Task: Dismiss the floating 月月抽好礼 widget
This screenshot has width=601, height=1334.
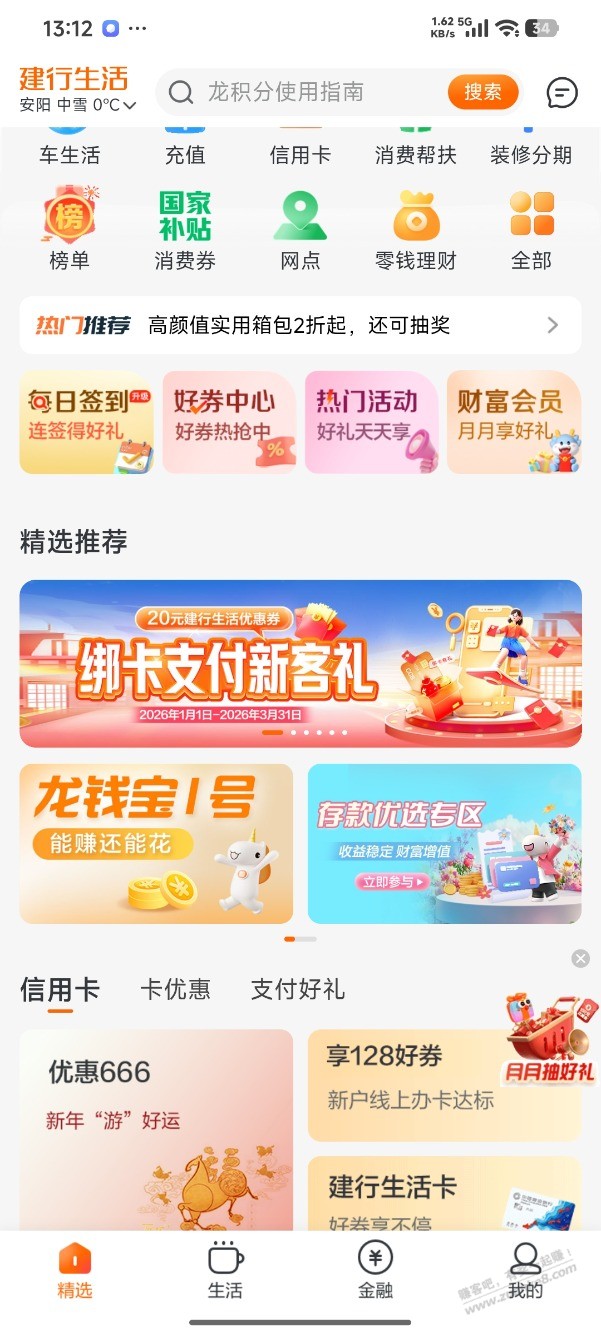Action: click(580, 959)
